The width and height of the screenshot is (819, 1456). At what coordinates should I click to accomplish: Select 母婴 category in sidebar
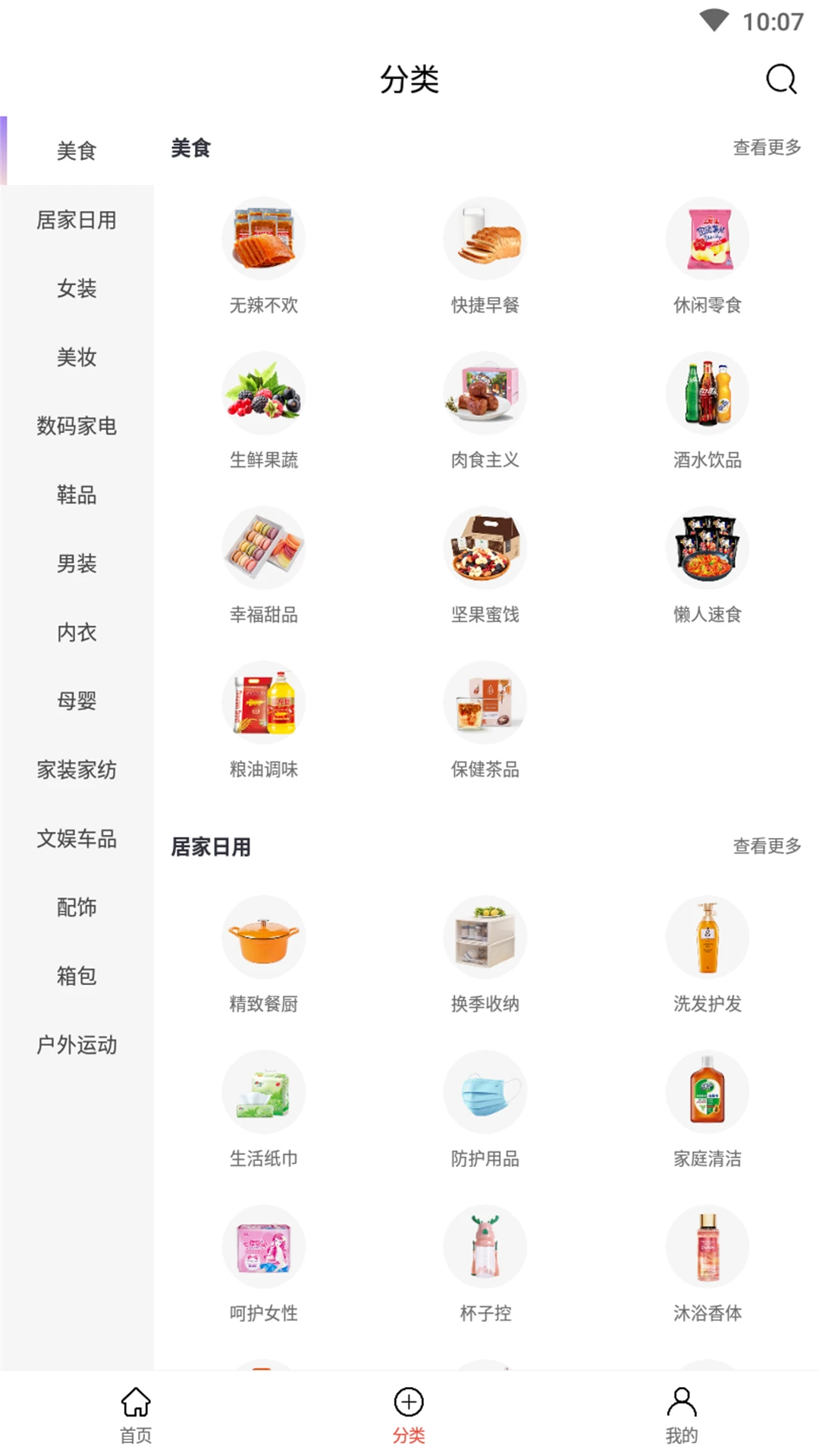(x=77, y=701)
